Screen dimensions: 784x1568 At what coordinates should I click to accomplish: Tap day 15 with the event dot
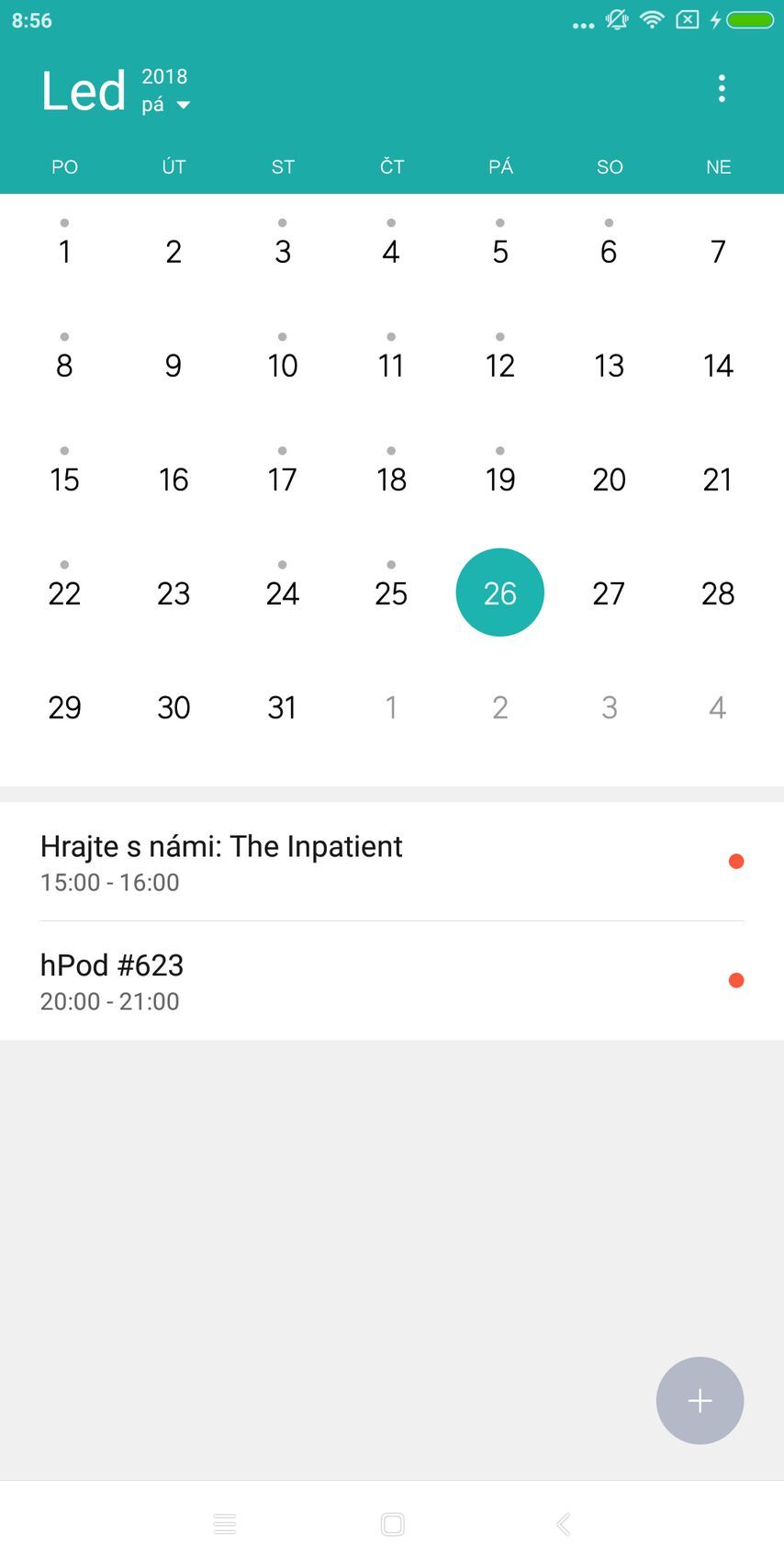click(x=64, y=479)
